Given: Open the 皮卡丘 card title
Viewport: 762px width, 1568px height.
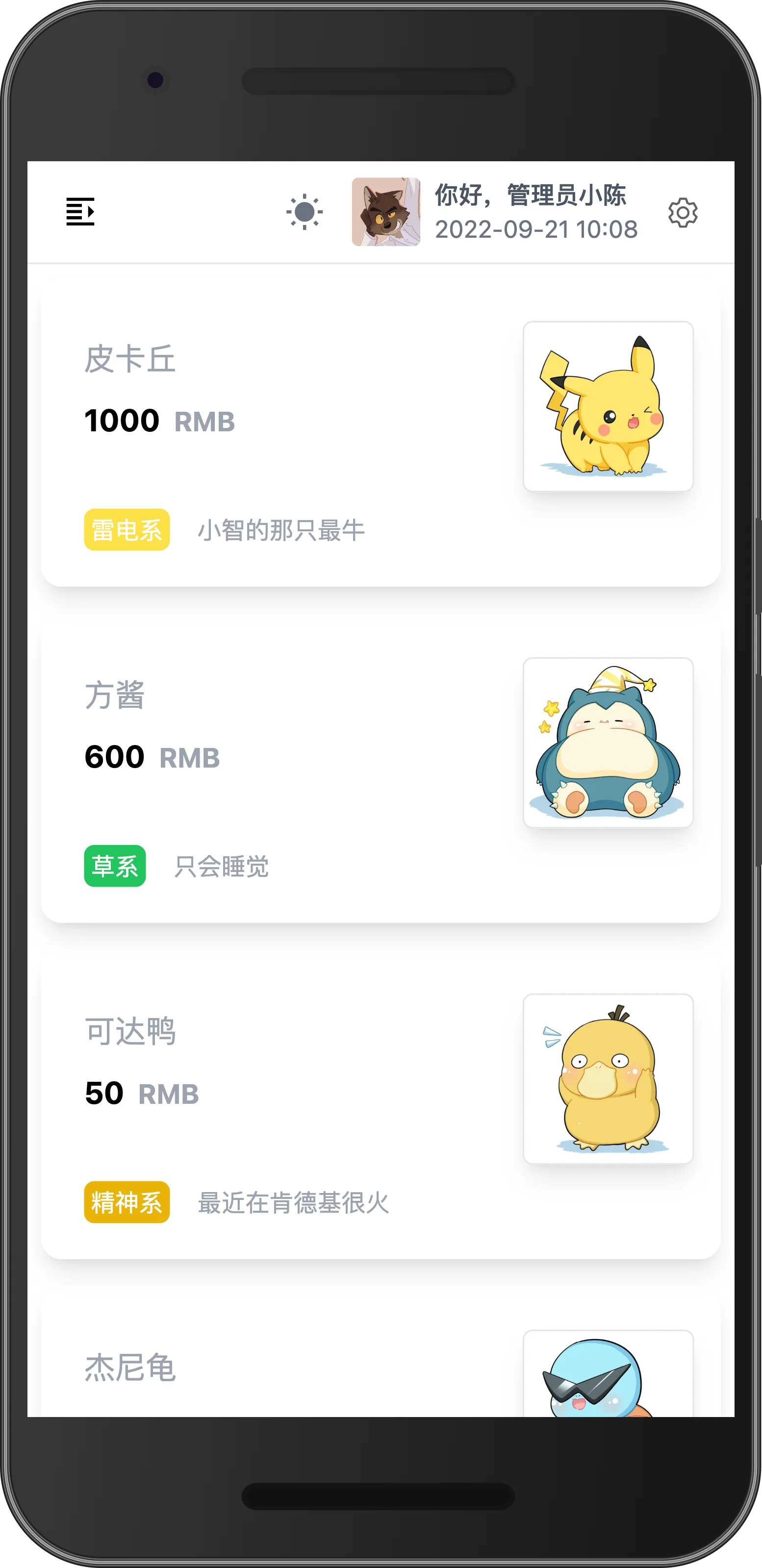Looking at the screenshot, I should click(x=131, y=359).
